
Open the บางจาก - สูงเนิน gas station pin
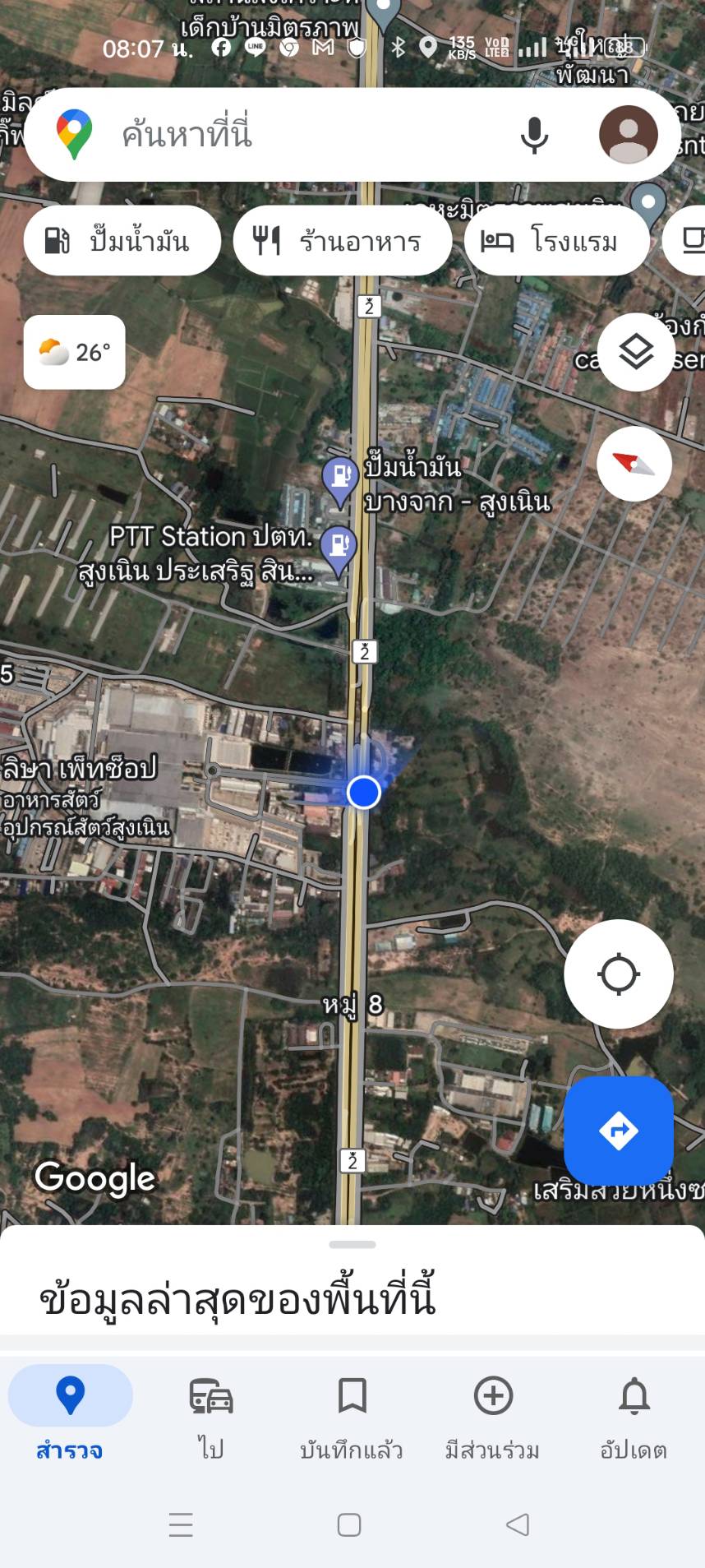click(x=339, y=478)
